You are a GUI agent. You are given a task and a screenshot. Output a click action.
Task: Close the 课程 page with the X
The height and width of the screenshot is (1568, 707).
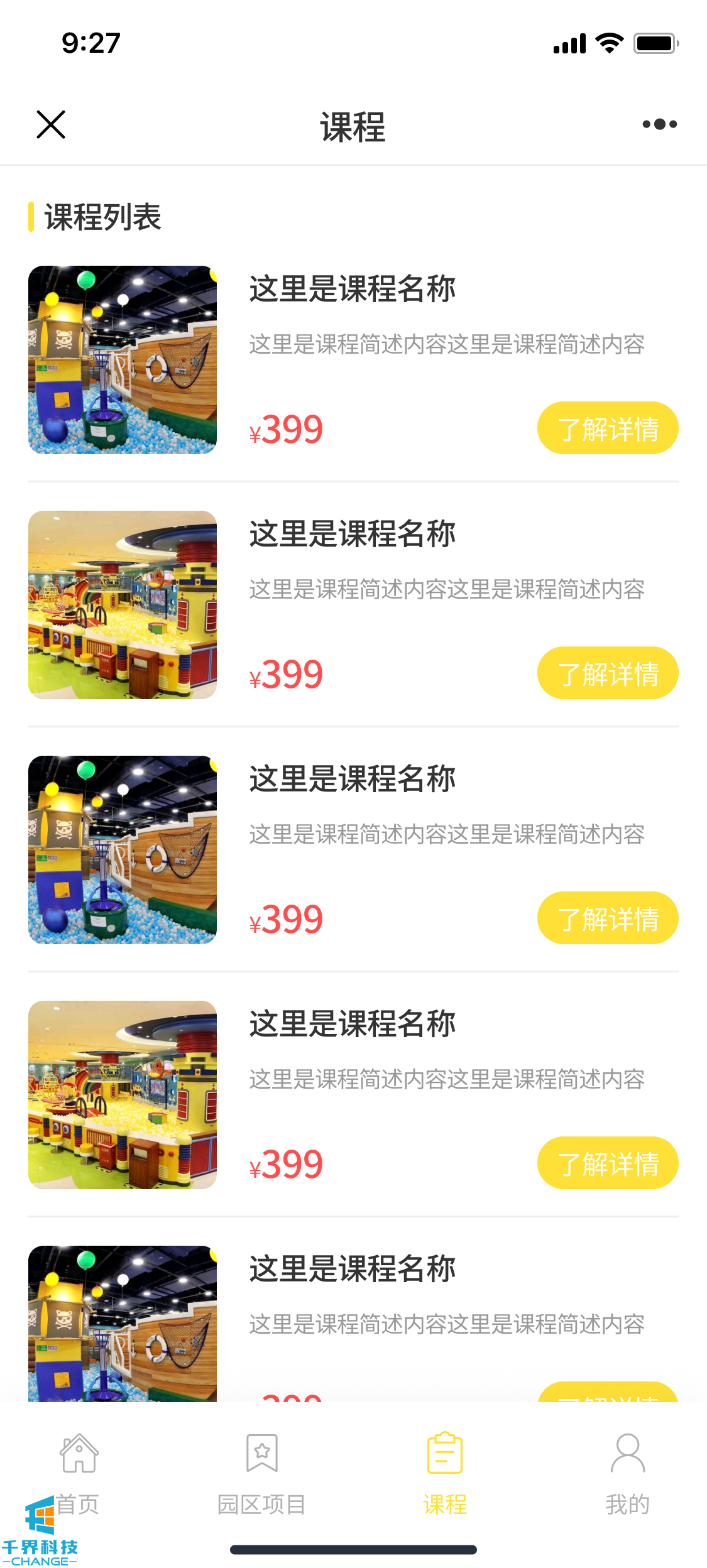click(51, 124)
